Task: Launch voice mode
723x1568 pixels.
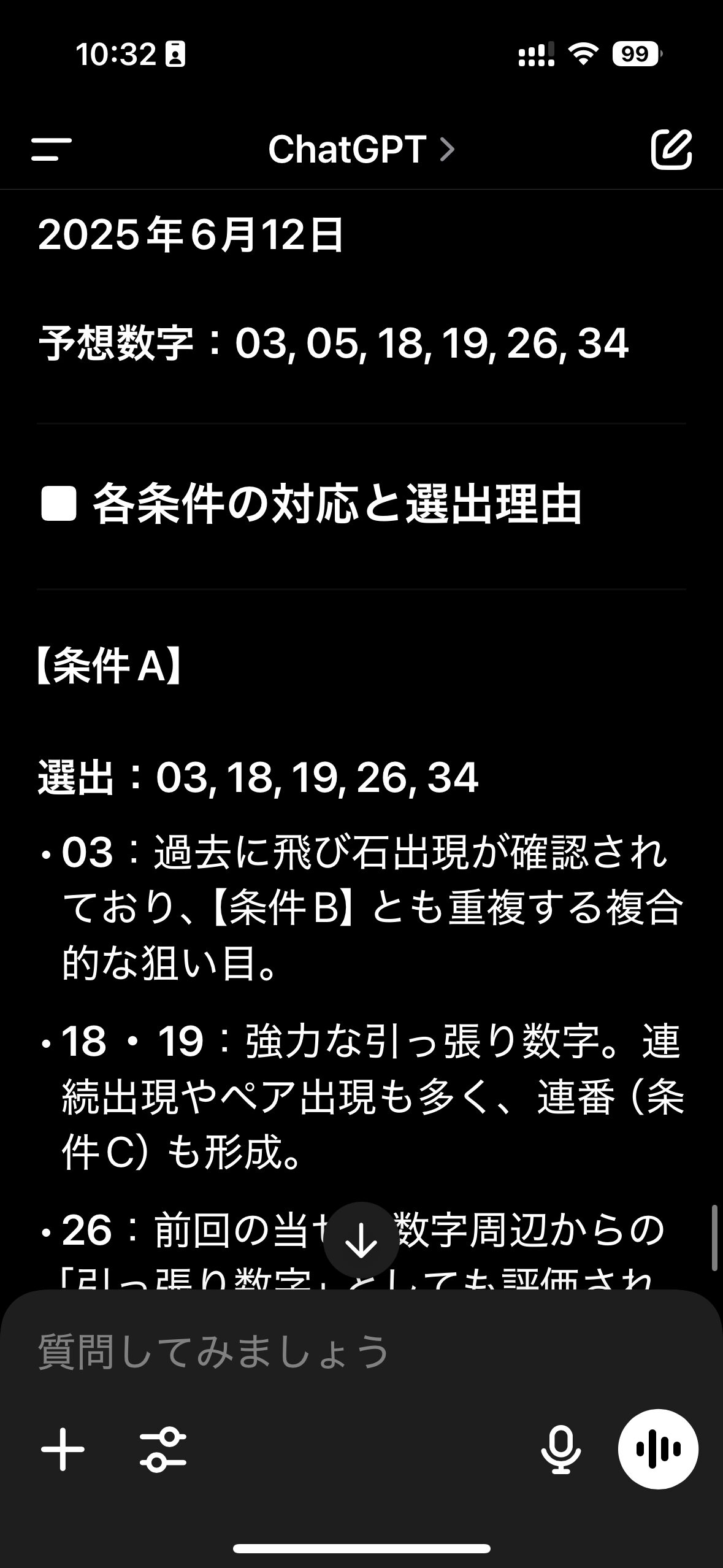Action: point(658,1449)
